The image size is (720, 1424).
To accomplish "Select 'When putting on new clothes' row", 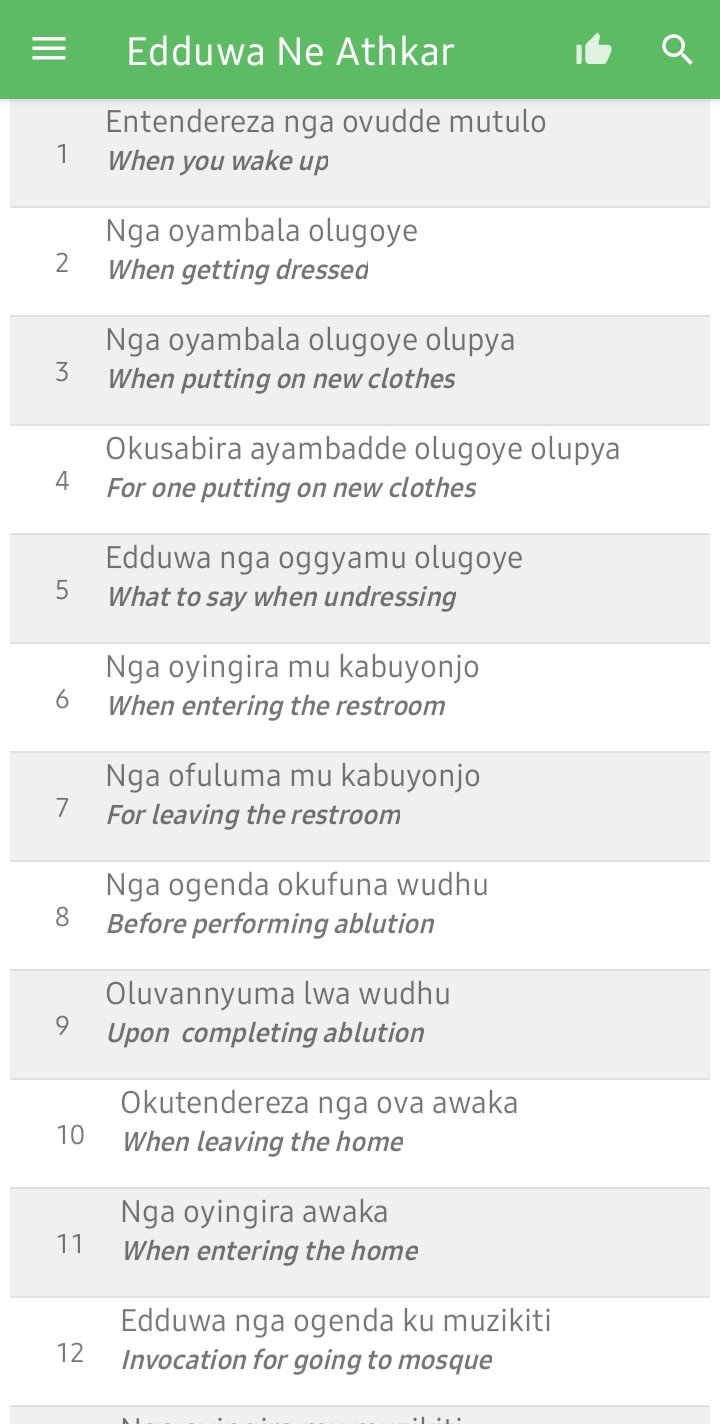I will tap(360, 371).
